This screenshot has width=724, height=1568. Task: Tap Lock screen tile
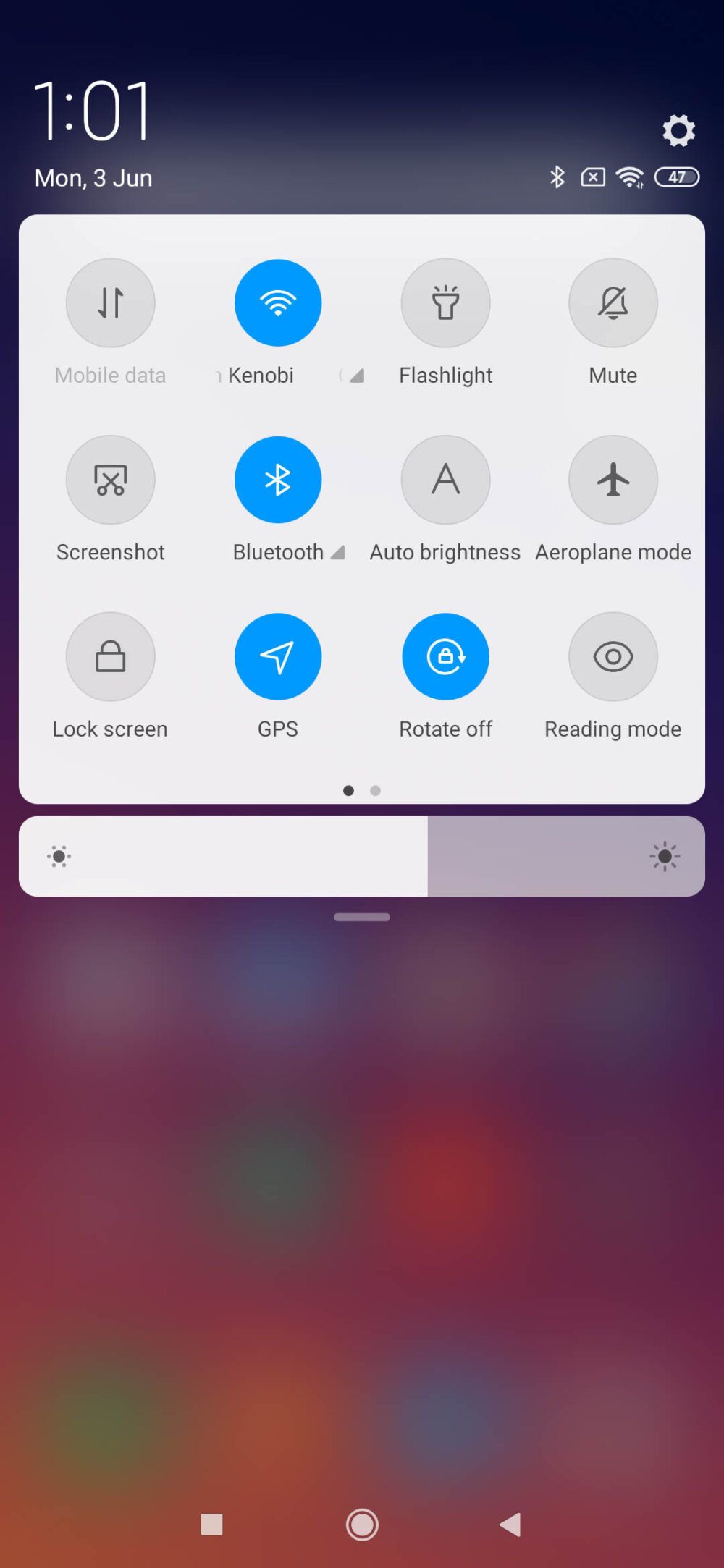point(111,657)
